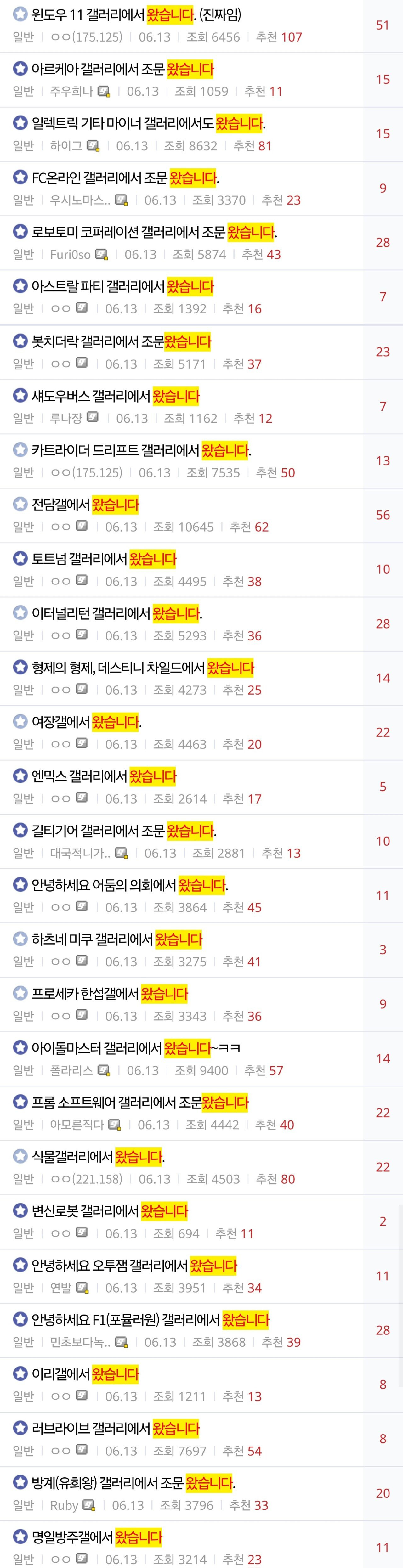This screenshot has width=403, height=1568.
Task: View the post '아르케아 갤러리에서 조문 왔습니다'
Action: (122, 69)
